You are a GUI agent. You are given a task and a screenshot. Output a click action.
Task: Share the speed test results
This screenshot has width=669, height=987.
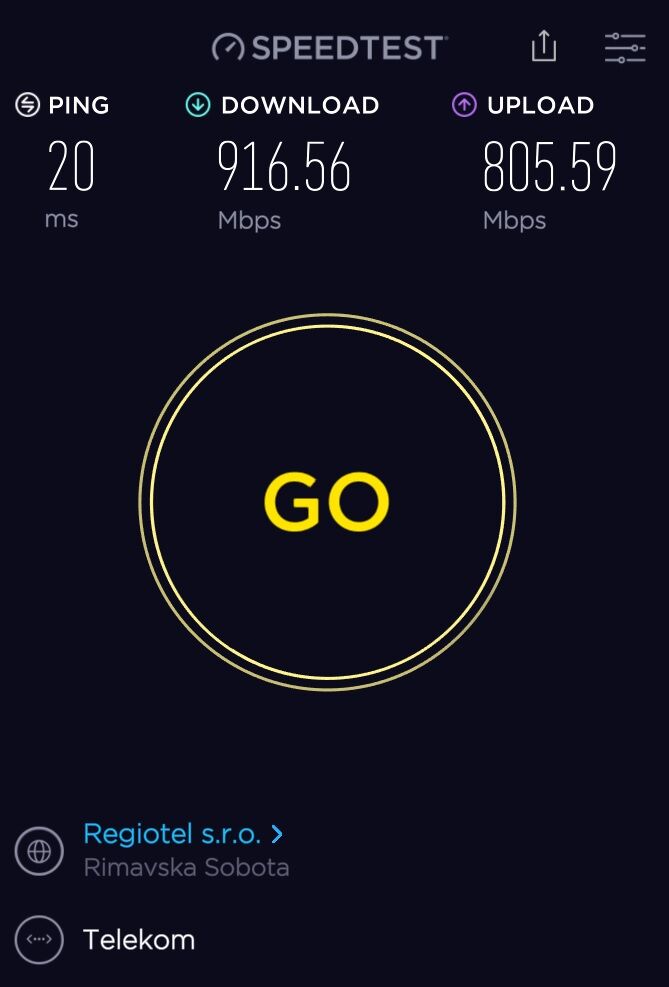(x=543, y=46)
